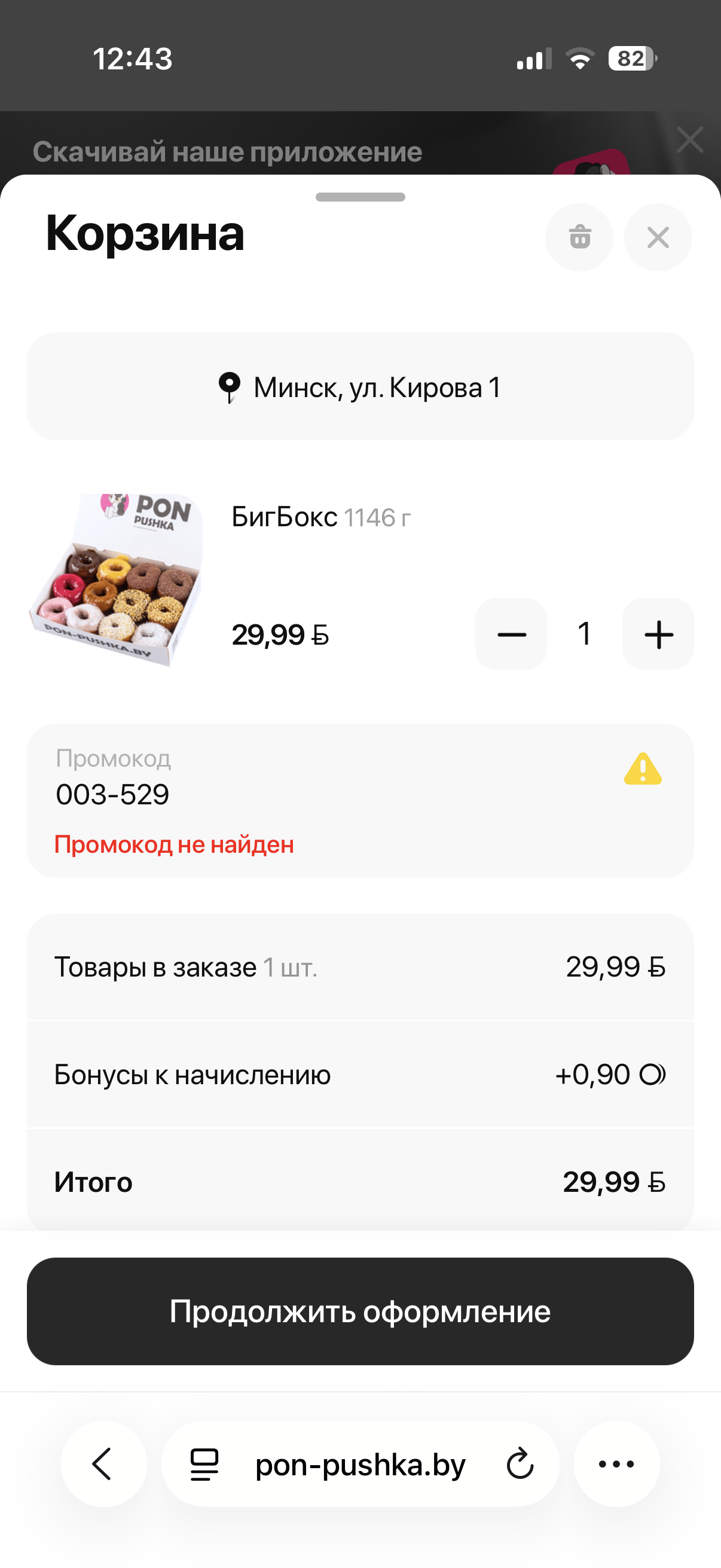This screenshot has height=1568, width=721.
Task: Close the Корзина sheet
Action: (x=658, y=237)
